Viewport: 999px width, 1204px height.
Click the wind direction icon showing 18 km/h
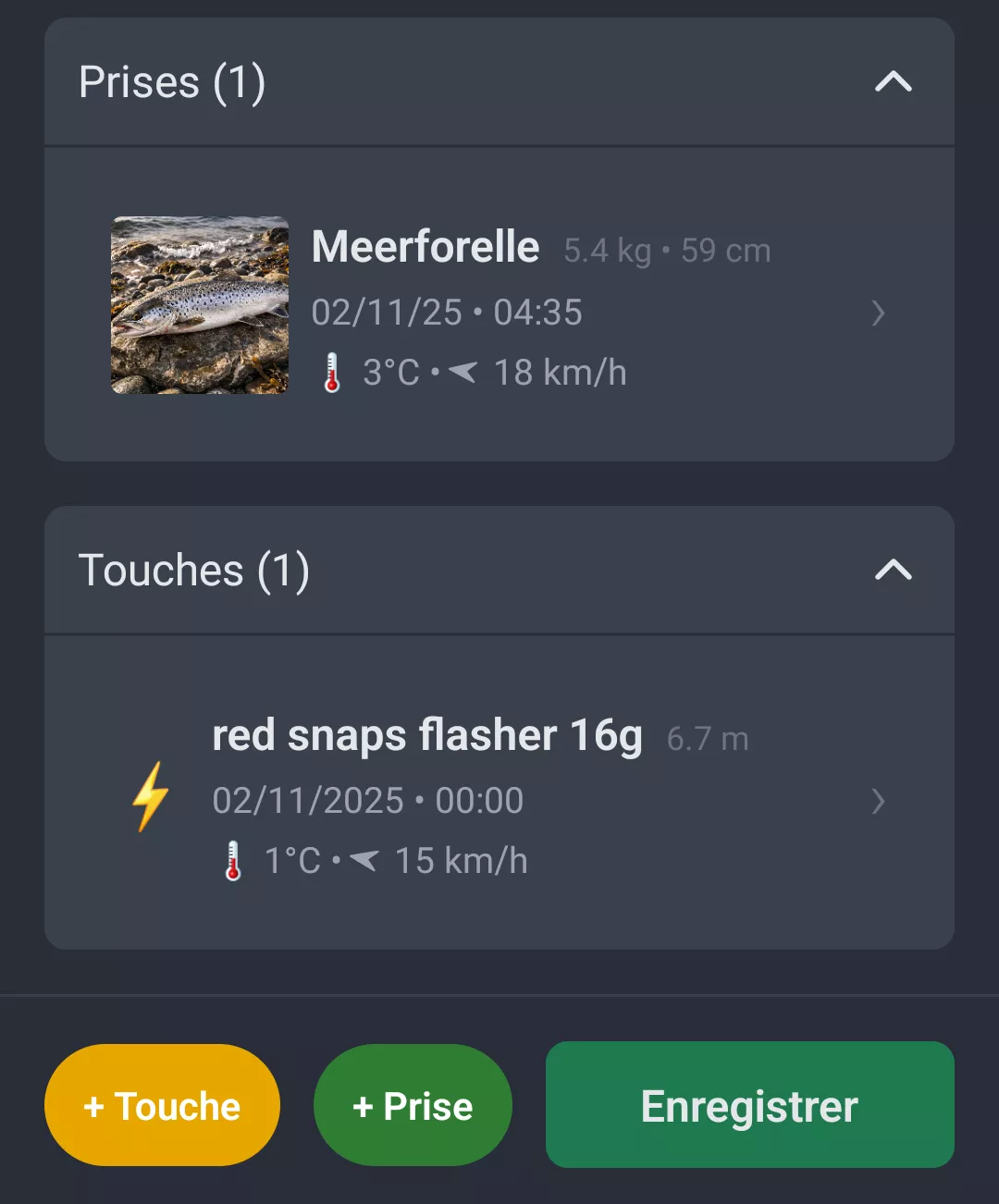465,372
